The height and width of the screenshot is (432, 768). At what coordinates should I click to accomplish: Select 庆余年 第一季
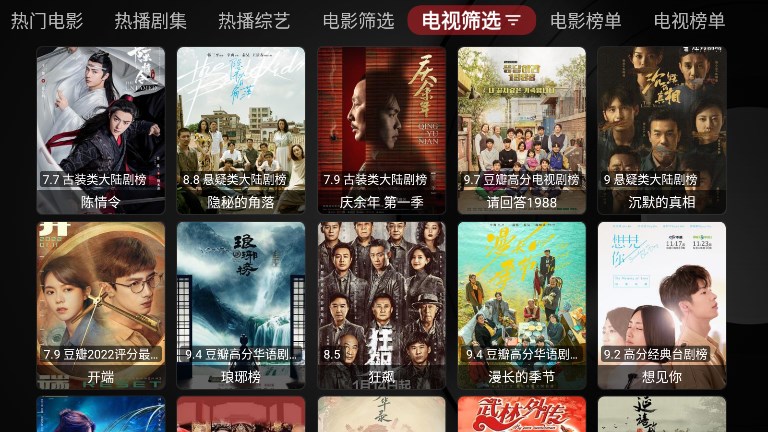382,130
